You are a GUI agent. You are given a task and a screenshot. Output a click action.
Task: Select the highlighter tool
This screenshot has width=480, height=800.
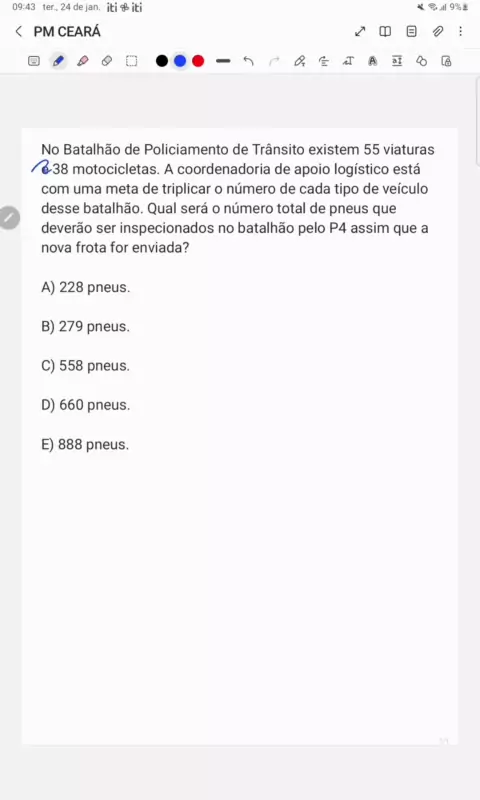click(83, 61)
